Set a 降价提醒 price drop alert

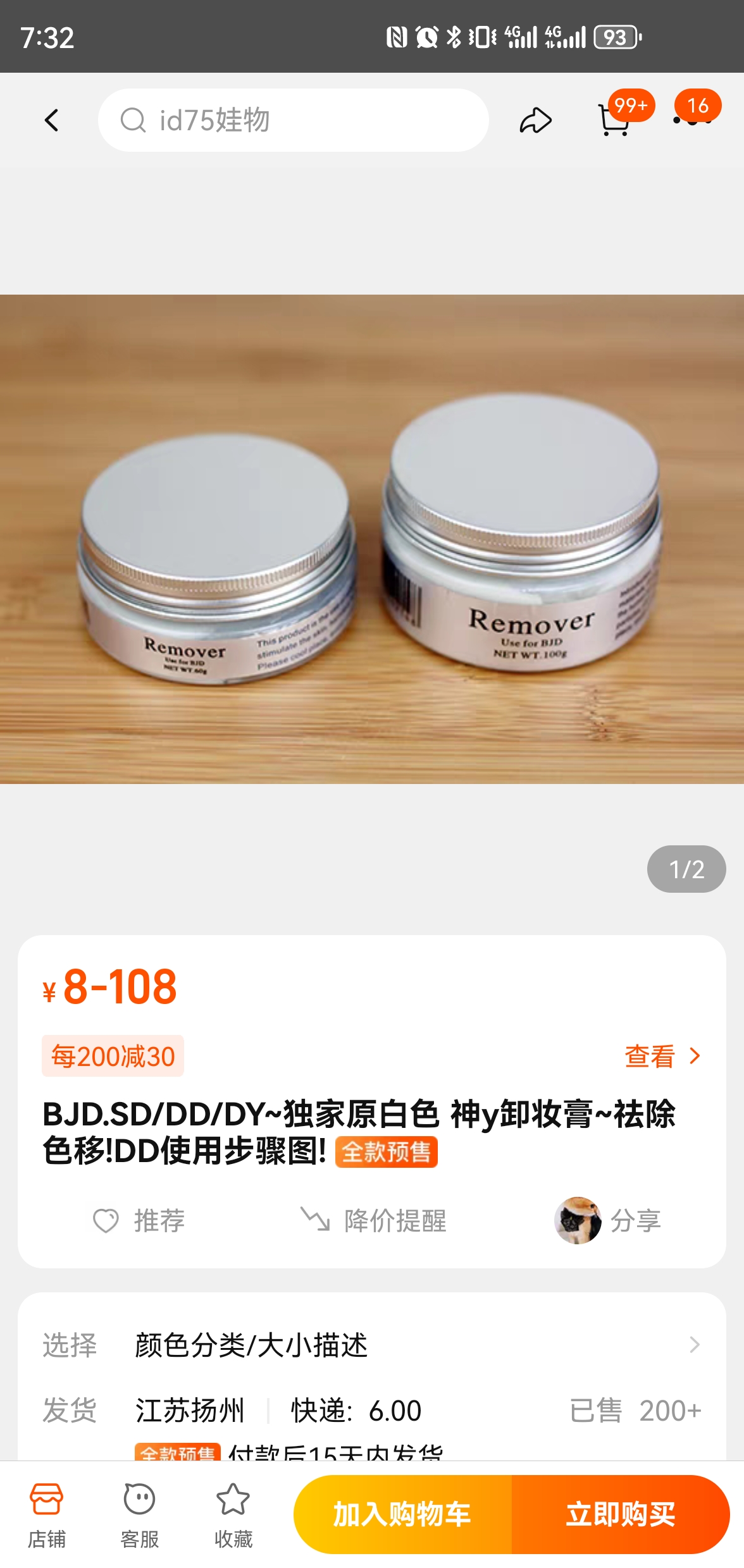click(373, 1220)
